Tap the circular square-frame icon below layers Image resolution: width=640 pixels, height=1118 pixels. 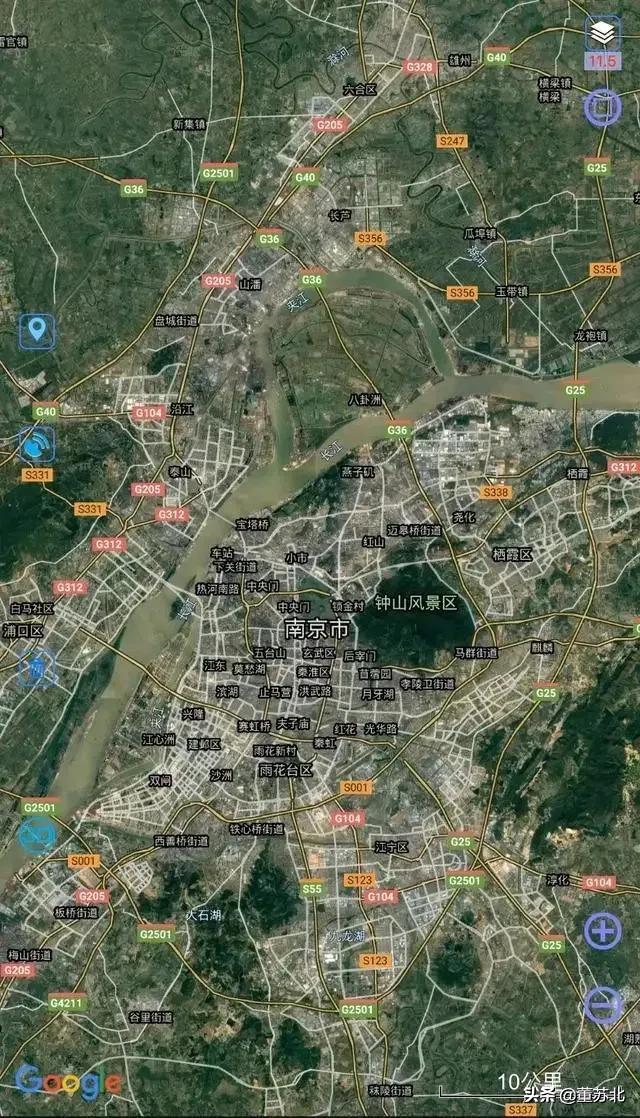pos(603,108)
